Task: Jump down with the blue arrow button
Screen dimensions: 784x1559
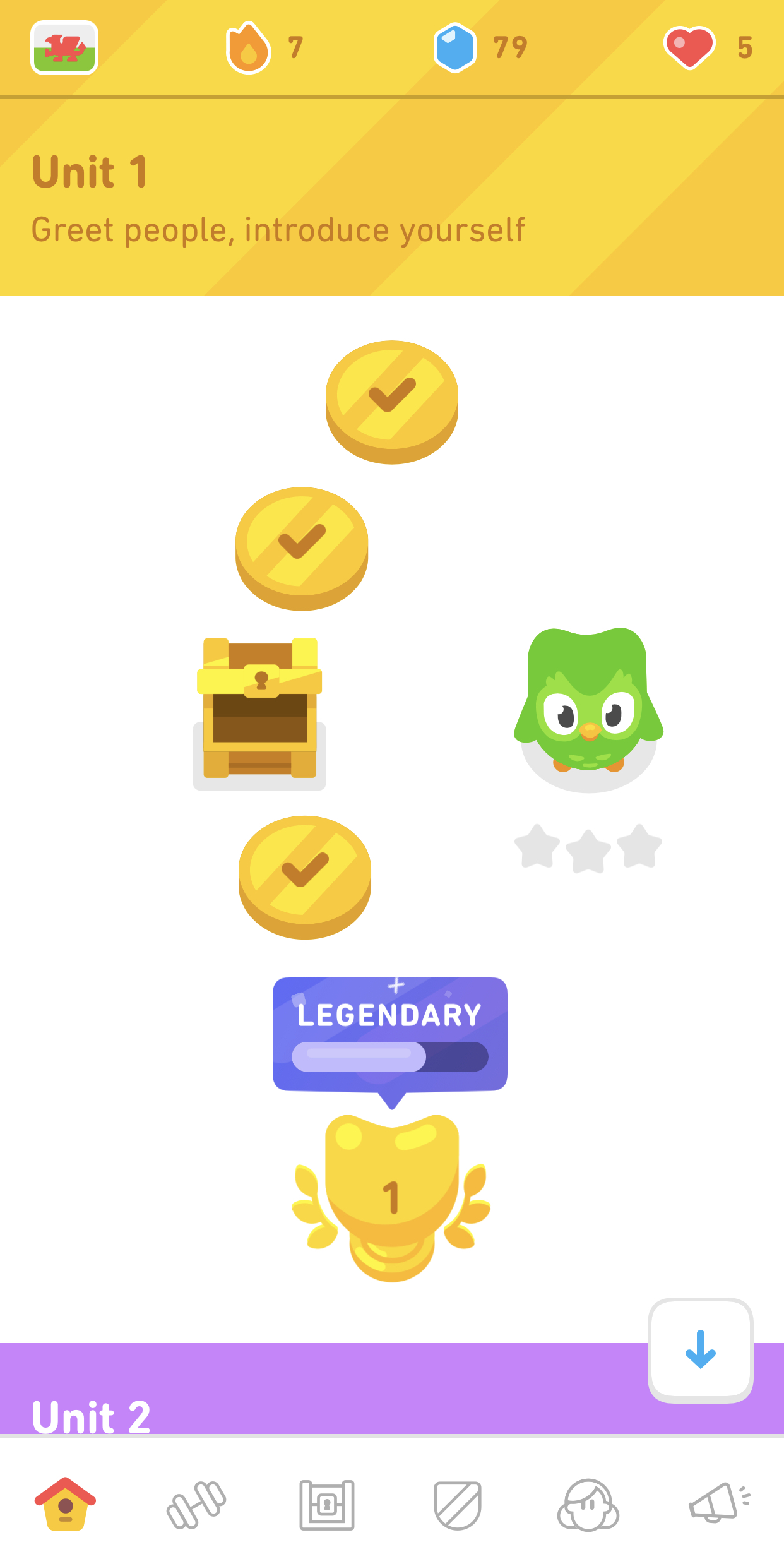Action: click(700, 1349)
